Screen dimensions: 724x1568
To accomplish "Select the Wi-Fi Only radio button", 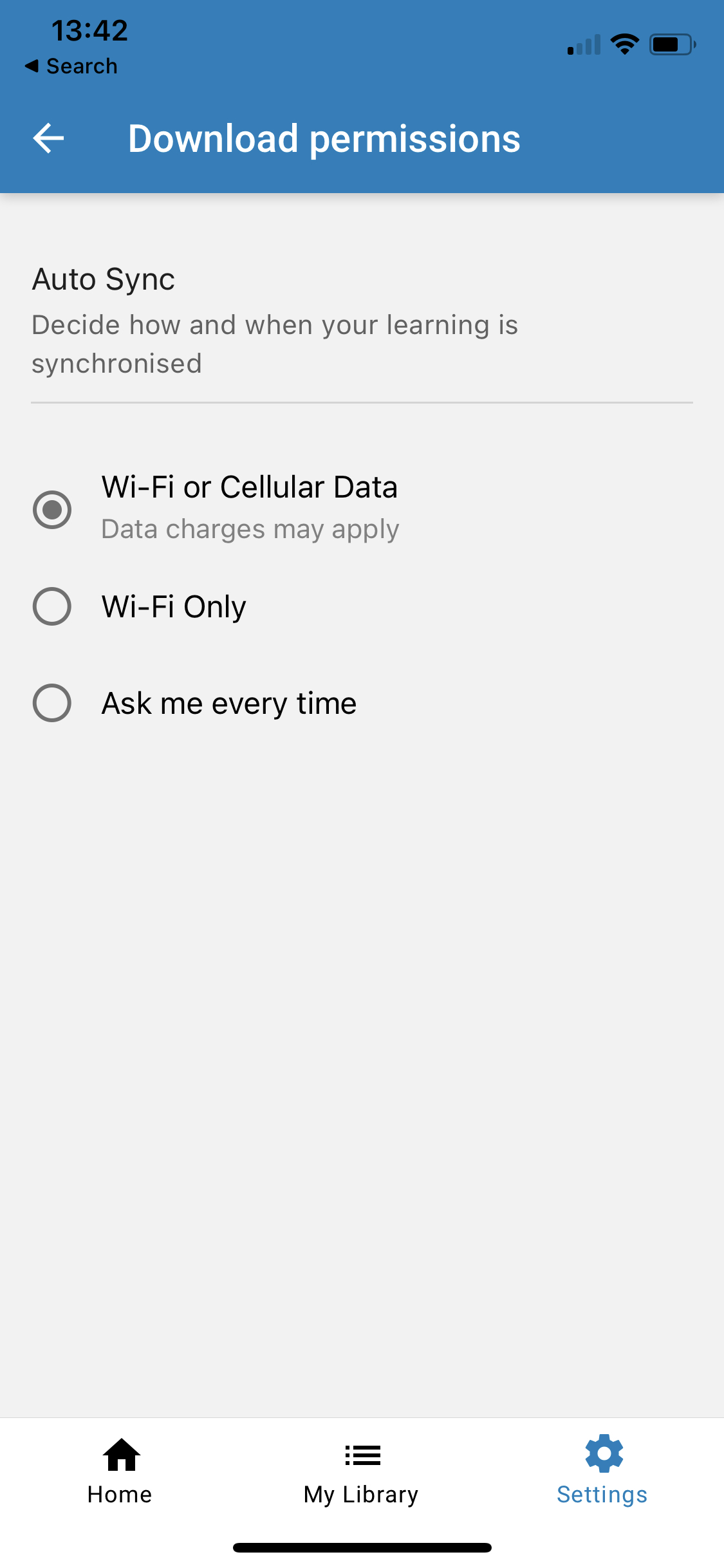I will [x=52, y=606].
